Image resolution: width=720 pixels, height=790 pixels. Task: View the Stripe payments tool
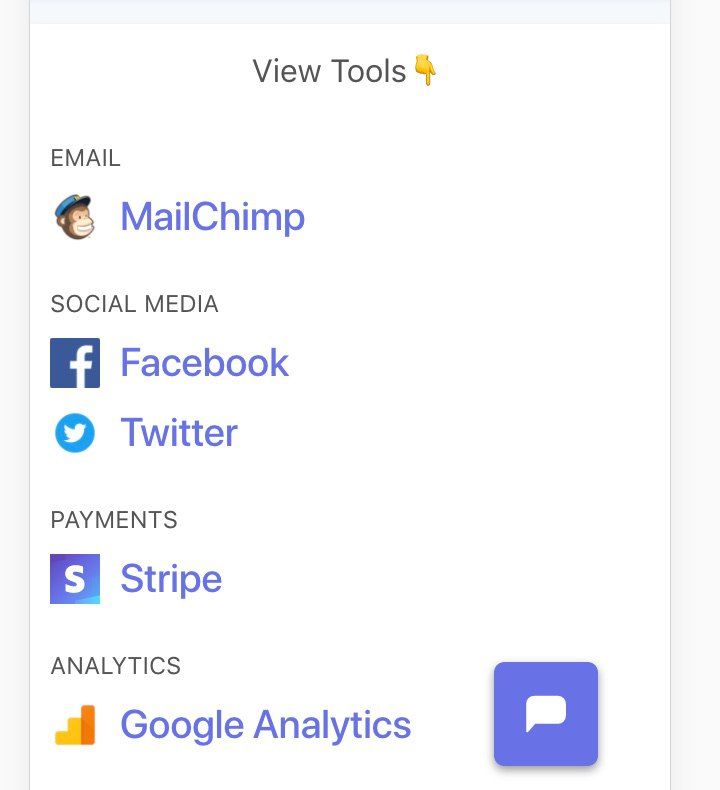point(171,579)
